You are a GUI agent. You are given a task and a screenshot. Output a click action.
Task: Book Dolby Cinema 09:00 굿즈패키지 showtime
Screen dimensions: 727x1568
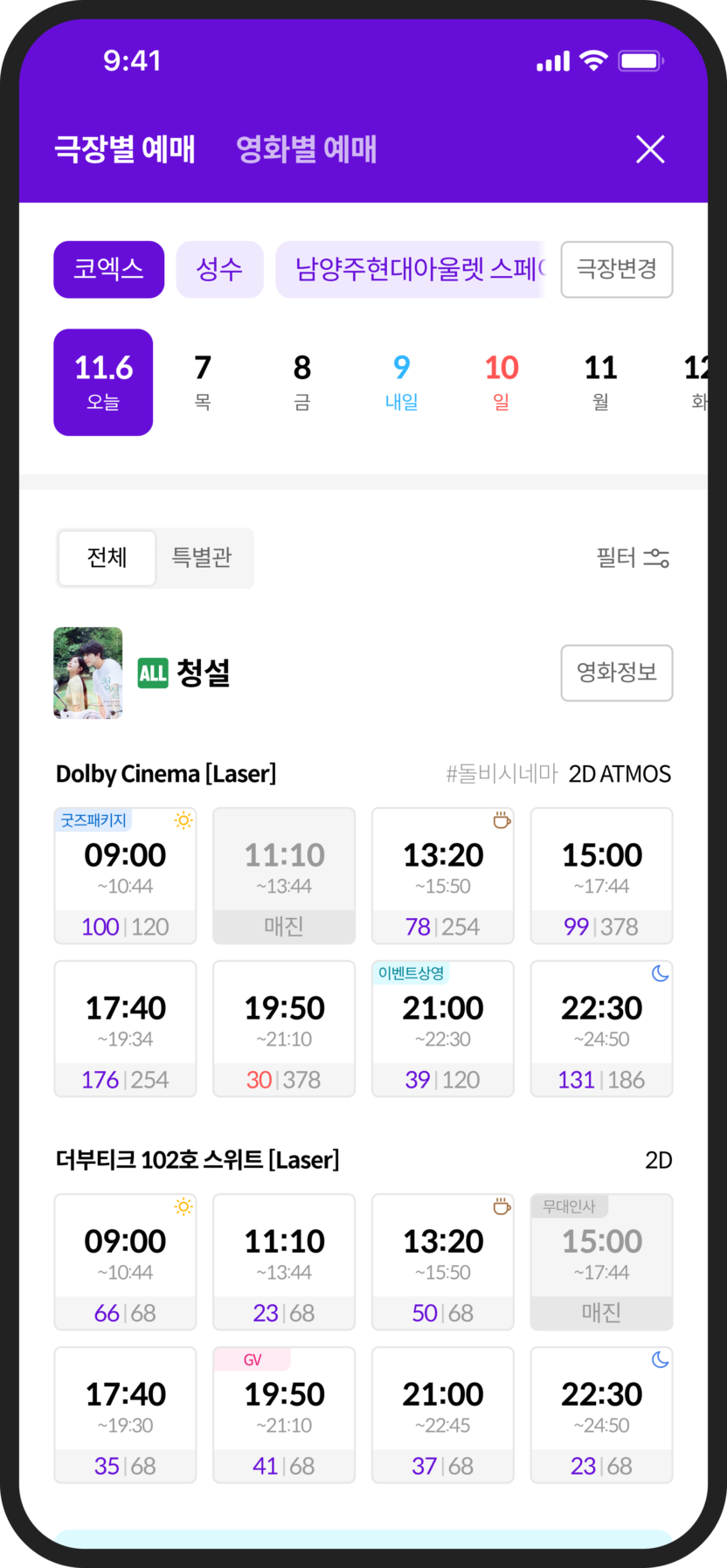coord(126,875)
